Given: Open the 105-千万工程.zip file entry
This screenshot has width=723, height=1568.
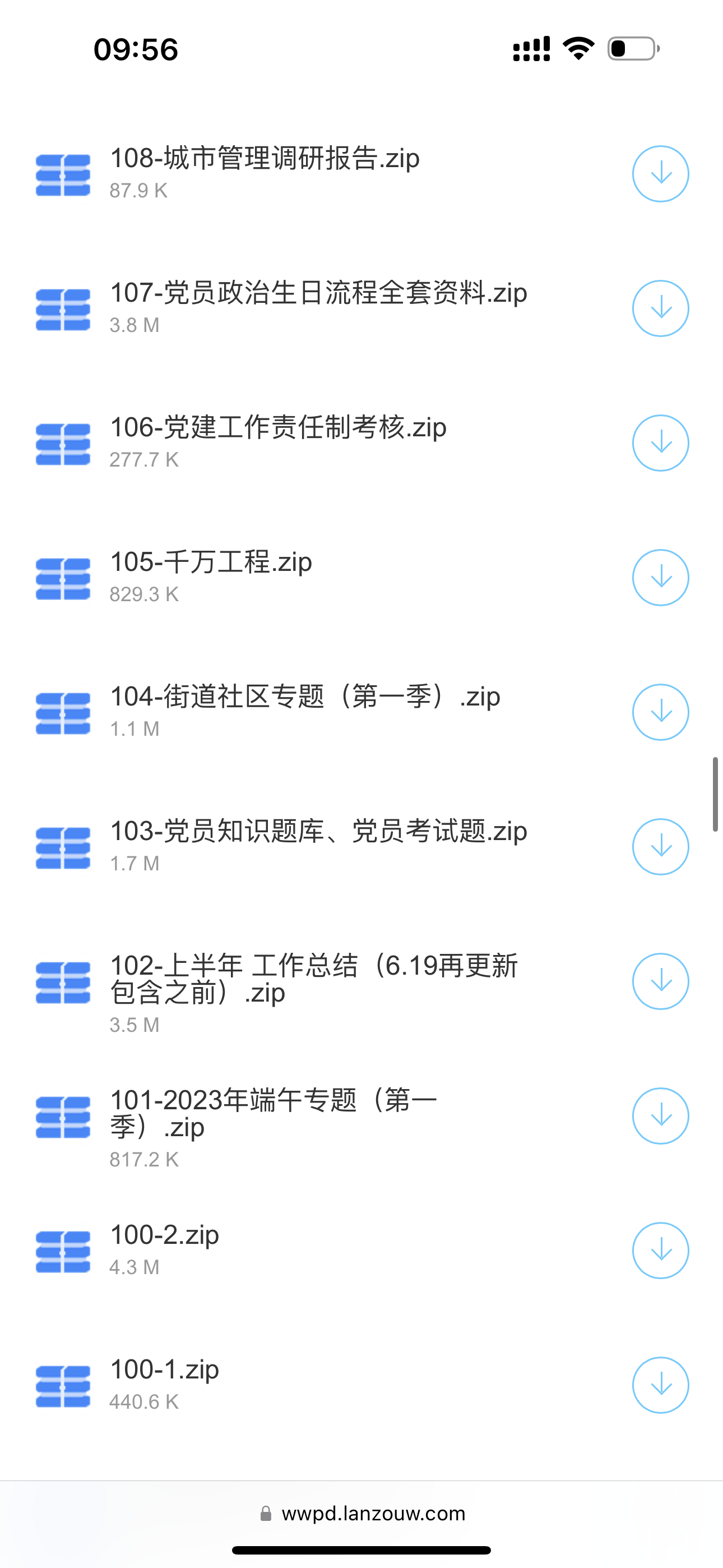Looking at the screenshot, I should point(361,577).
